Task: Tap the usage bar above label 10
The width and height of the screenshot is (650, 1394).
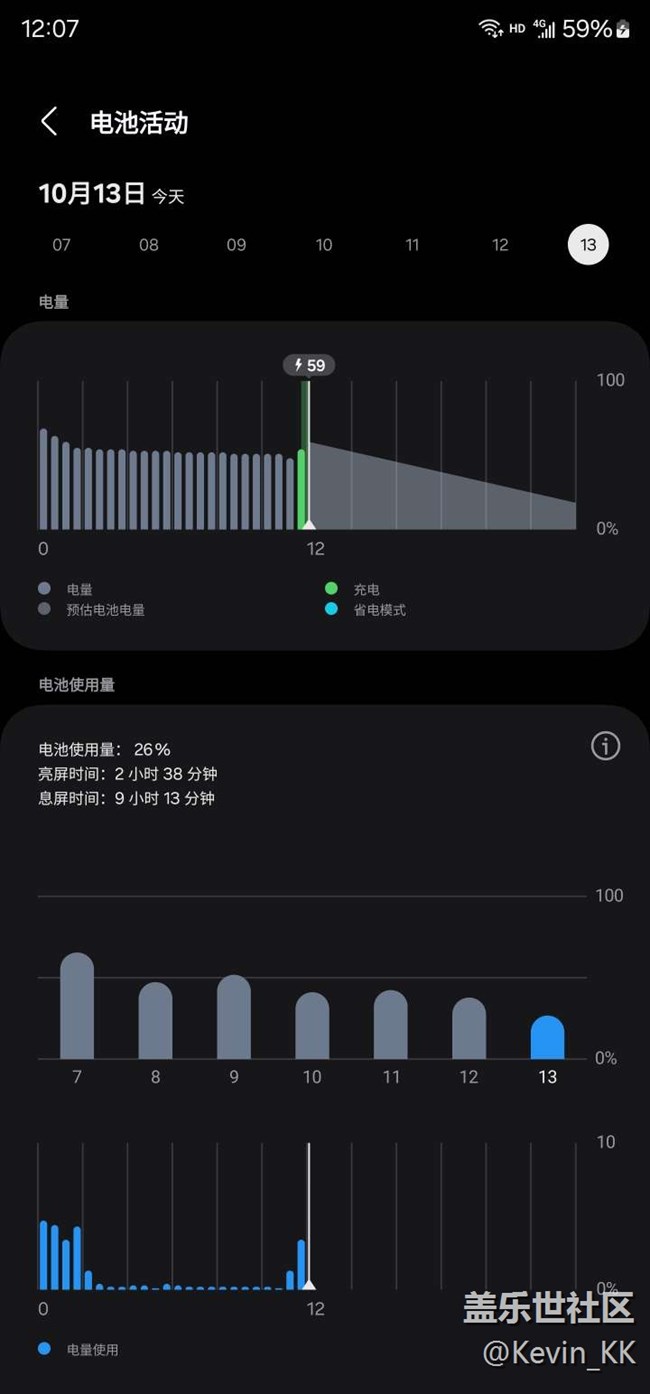Action: click(x=312, y=1026)
